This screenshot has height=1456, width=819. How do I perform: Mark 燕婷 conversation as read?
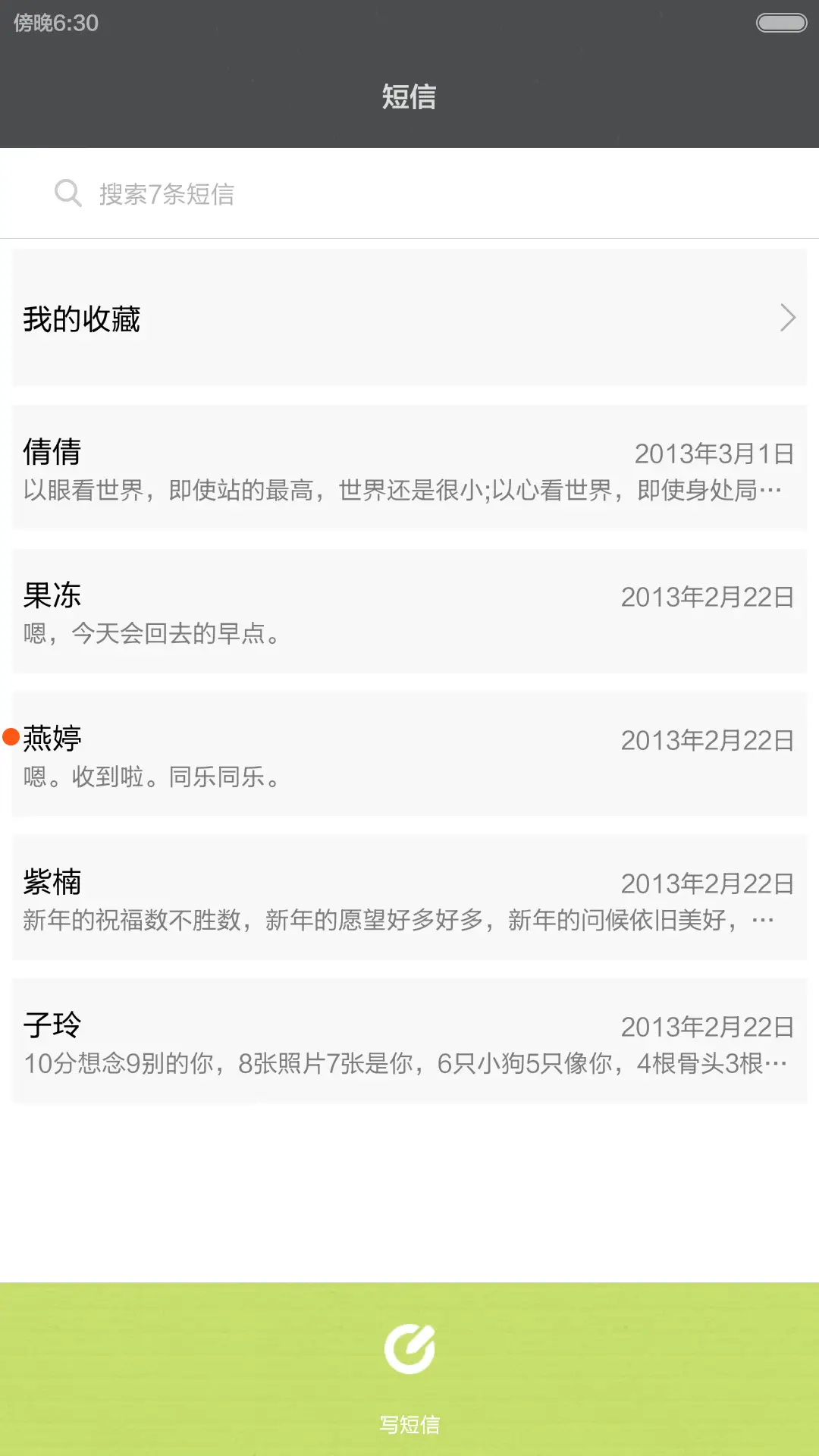(409, 755)
